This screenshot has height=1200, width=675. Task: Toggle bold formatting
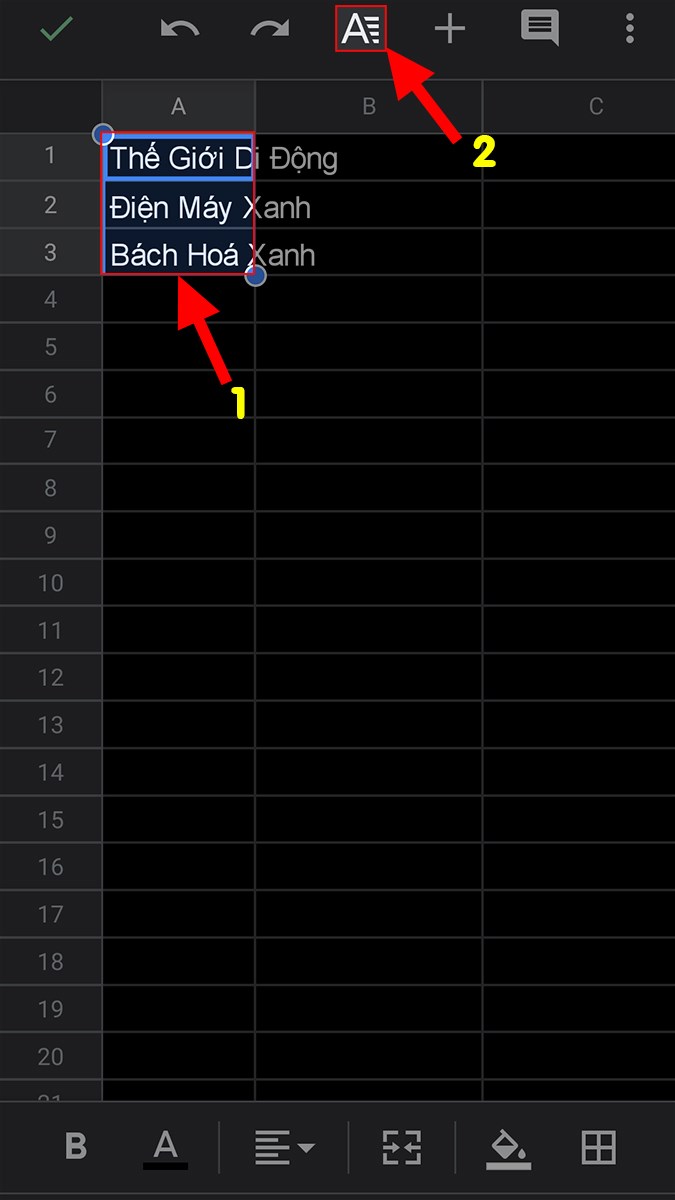[x=76, y=1146]
